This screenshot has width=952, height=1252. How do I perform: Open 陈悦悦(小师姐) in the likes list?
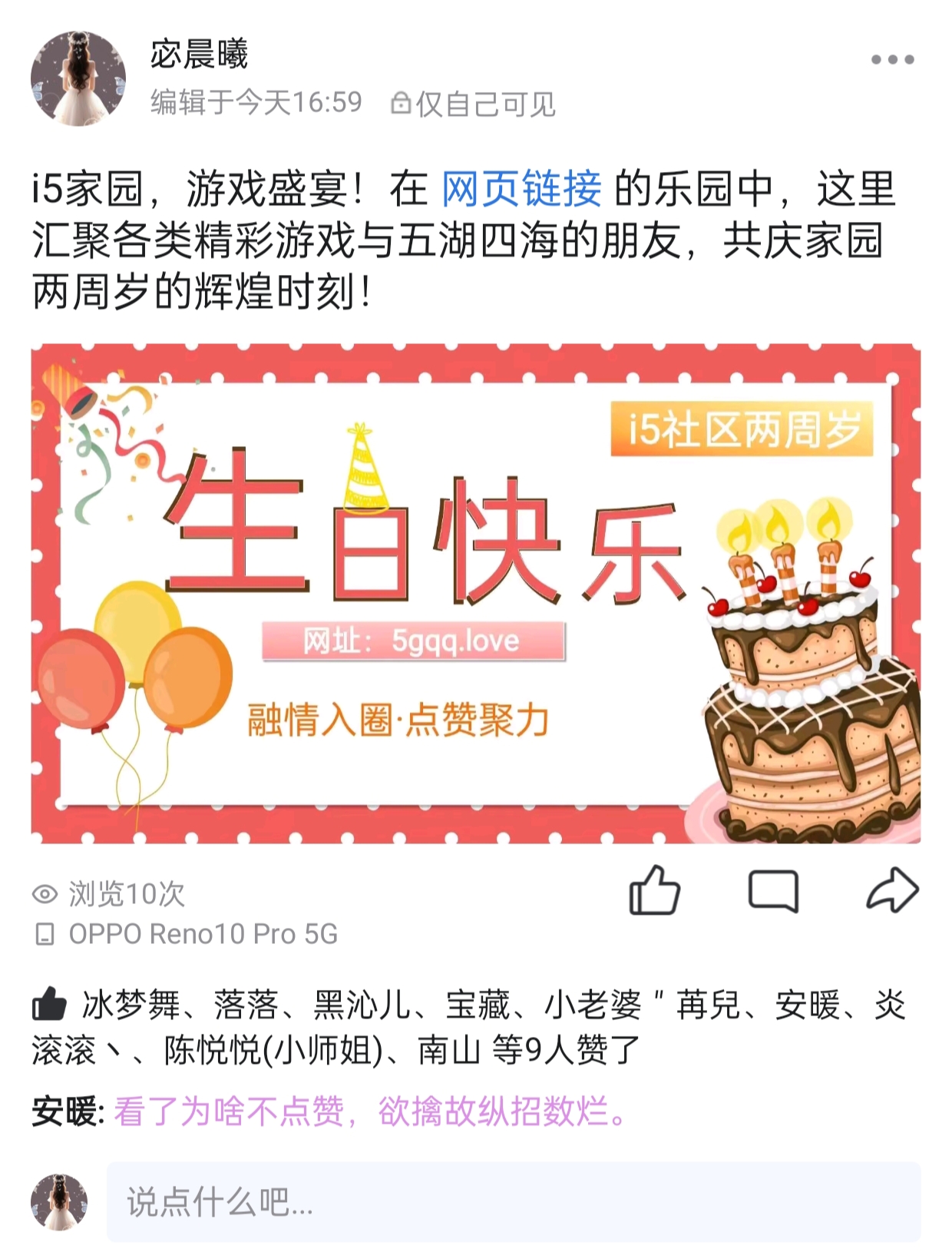[273, 1051]
